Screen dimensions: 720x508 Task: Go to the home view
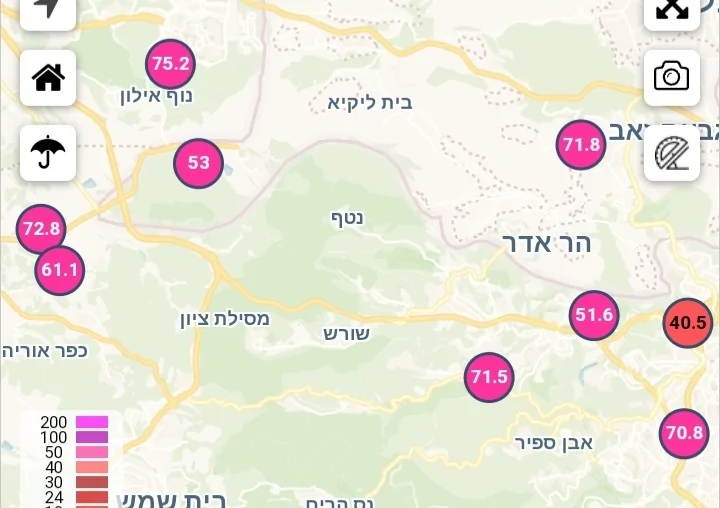[48, 78]
